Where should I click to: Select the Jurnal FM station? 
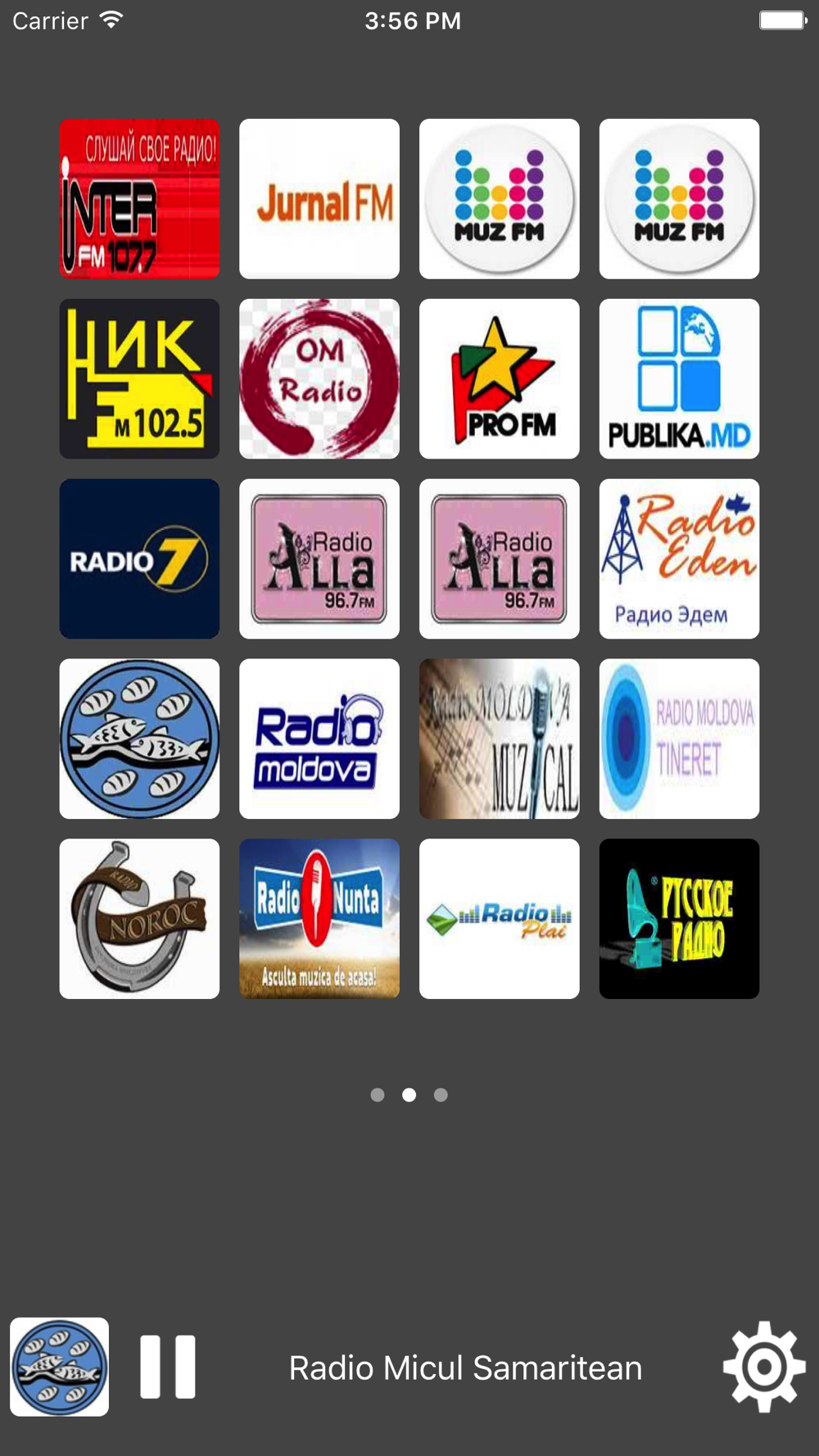point(319,199)
